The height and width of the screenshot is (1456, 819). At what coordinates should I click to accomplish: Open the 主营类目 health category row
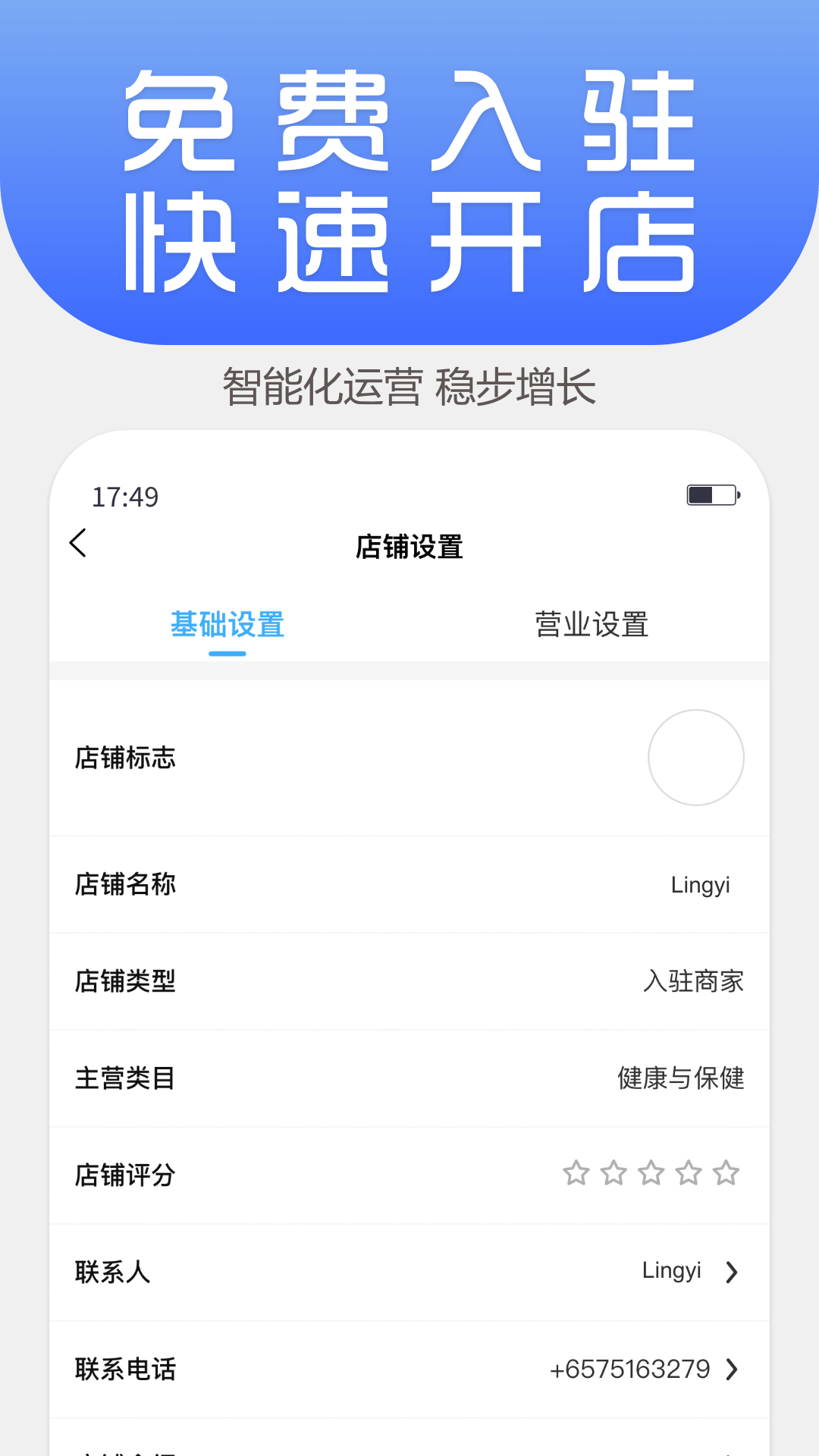[x=409, y=1079]
